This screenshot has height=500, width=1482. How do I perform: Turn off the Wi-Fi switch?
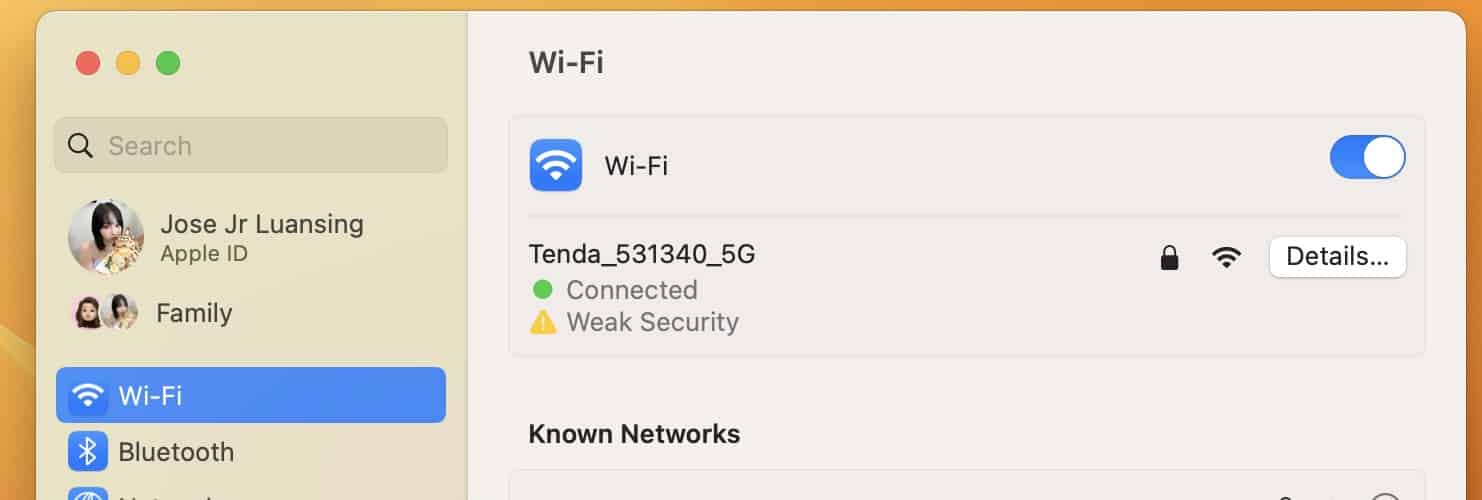(x=1366, y=158)
